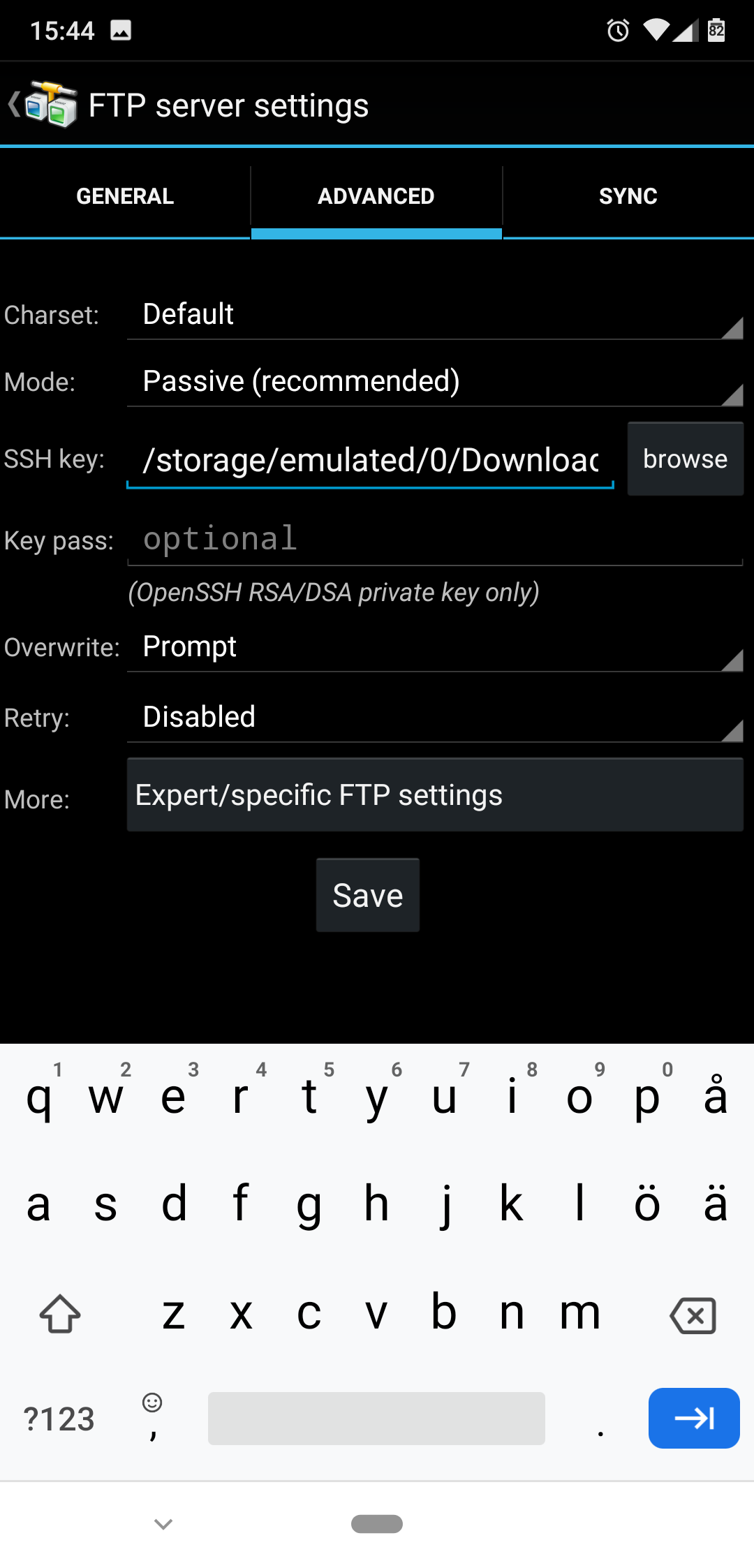Image resolution: width=754 pixels, height=1568 pixels.
Task: Open Expert/specific FTP settings
Action: click(434, 795)
